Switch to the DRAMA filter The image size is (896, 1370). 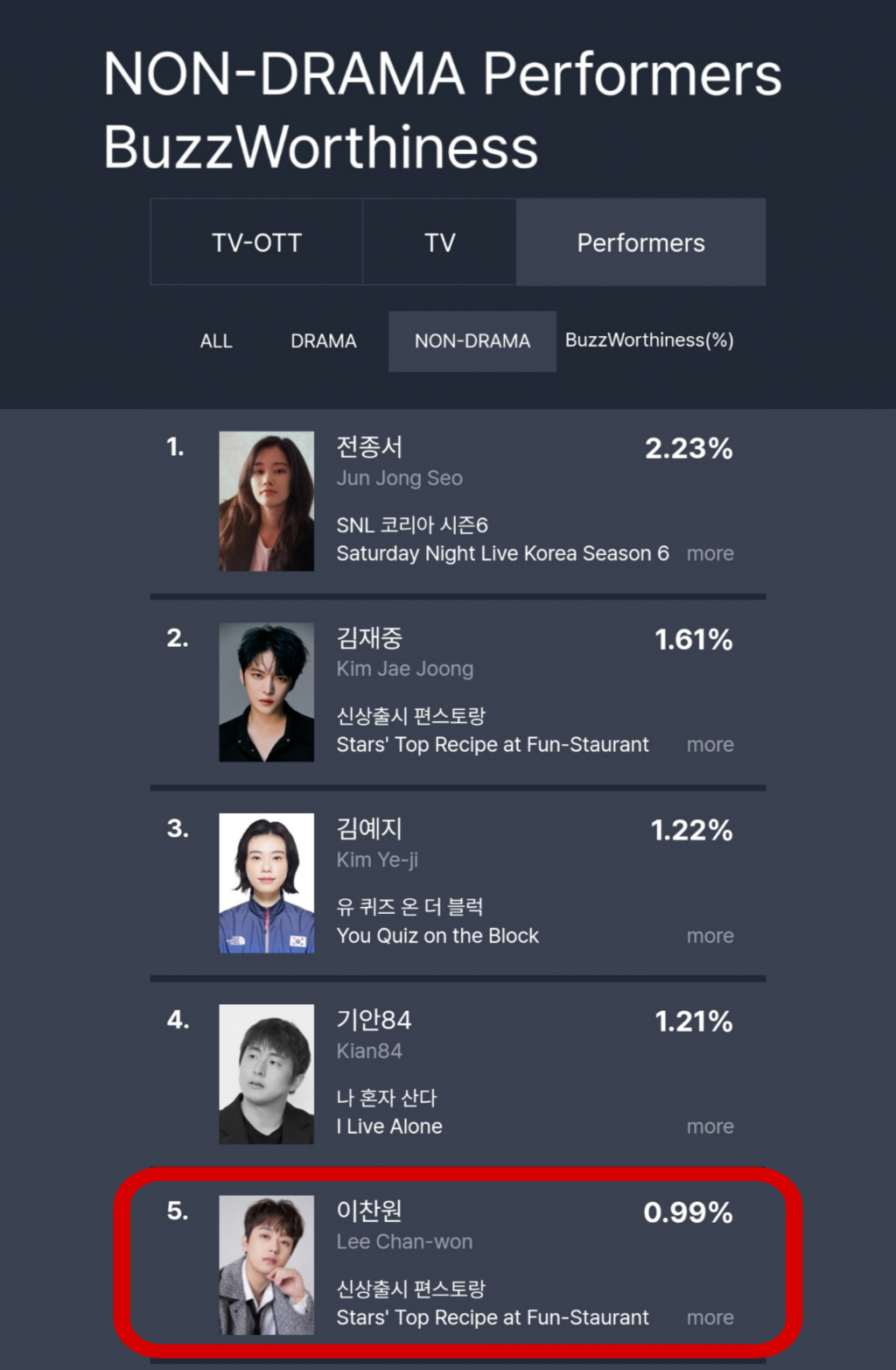point(323,341)
